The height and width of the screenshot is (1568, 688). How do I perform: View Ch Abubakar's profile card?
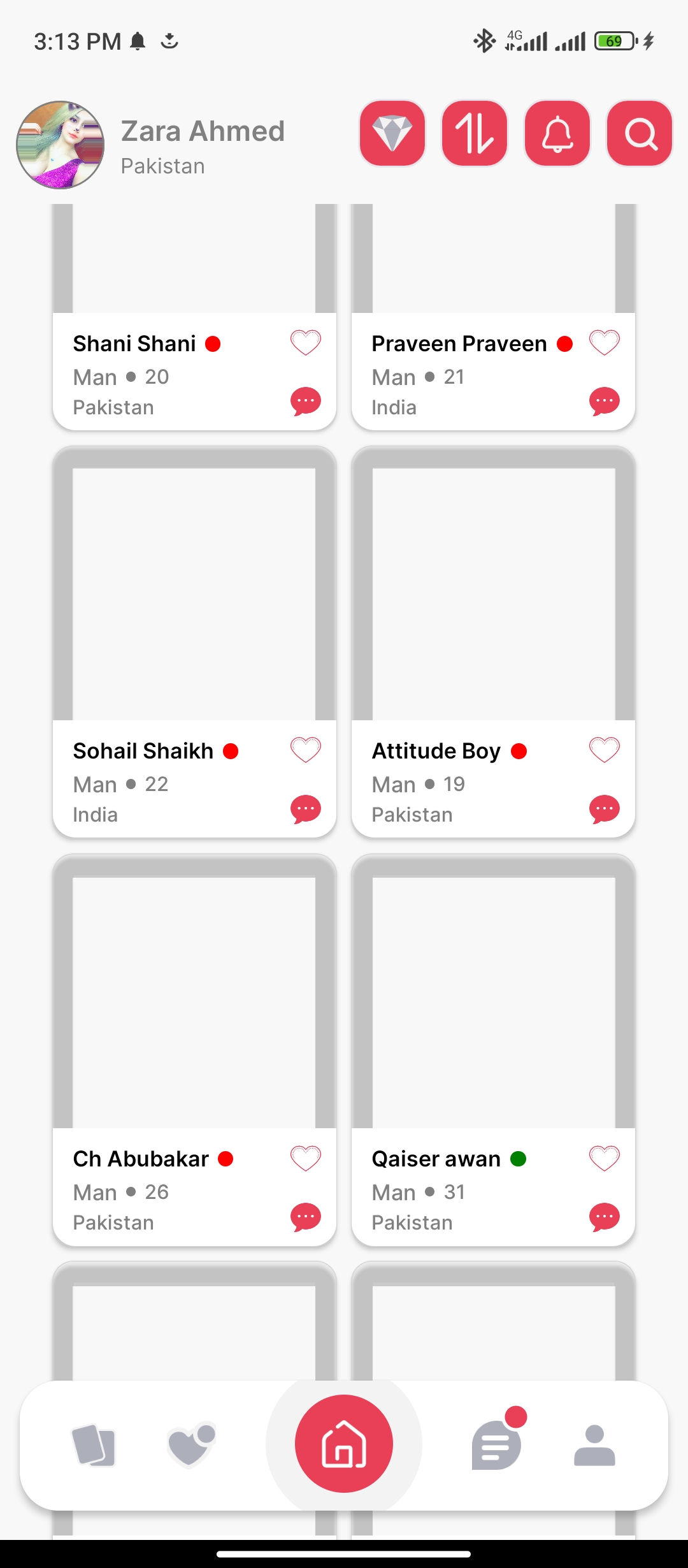[194, 1001]
